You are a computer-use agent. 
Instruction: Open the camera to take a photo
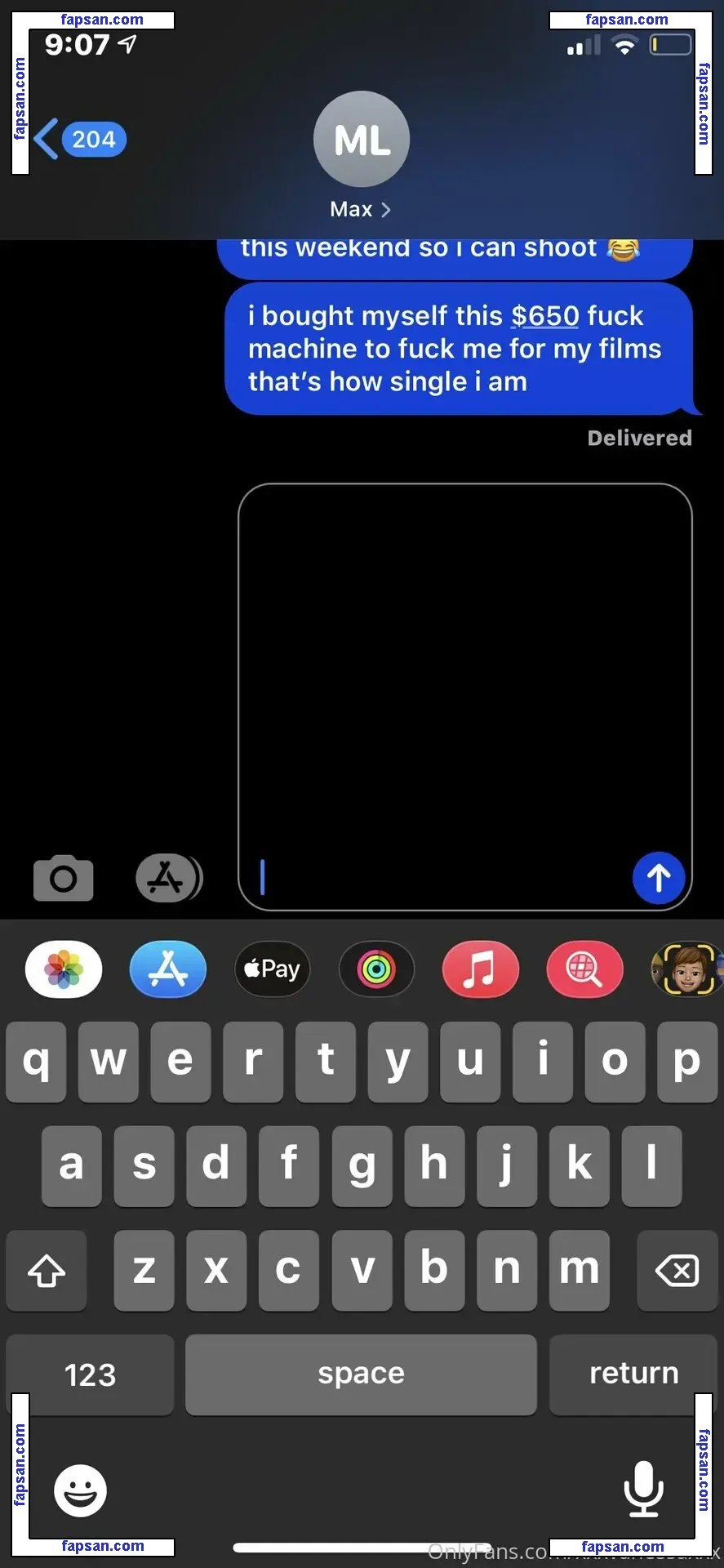(64, 879)
